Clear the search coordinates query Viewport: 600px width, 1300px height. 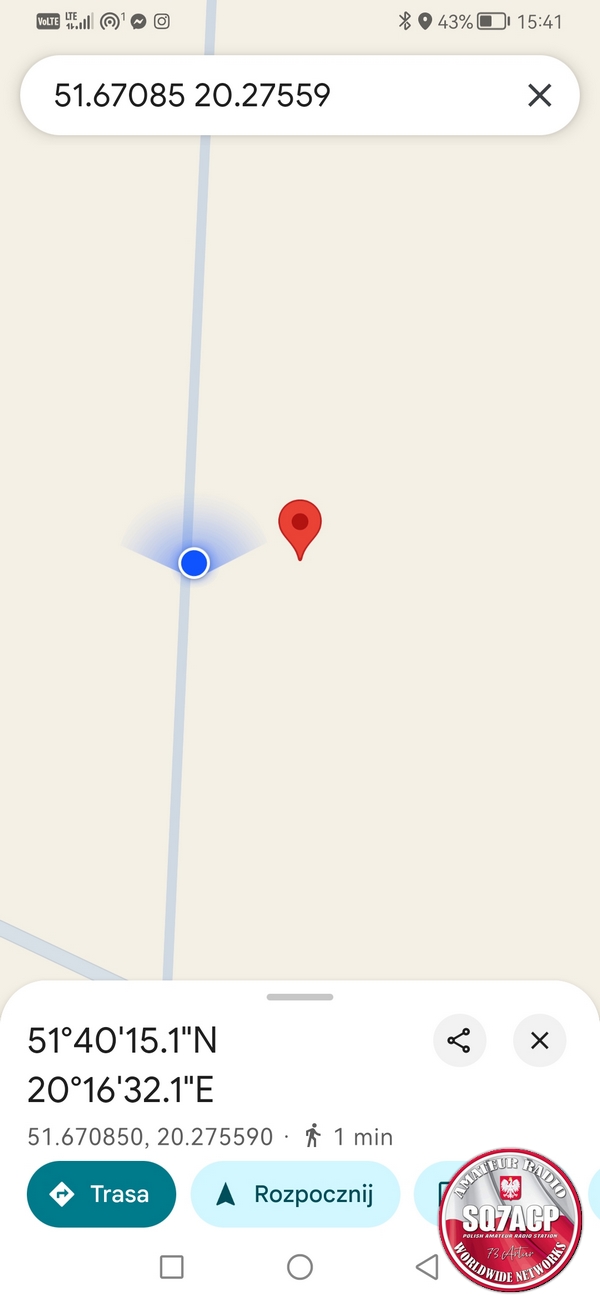[x=539, y=96]
